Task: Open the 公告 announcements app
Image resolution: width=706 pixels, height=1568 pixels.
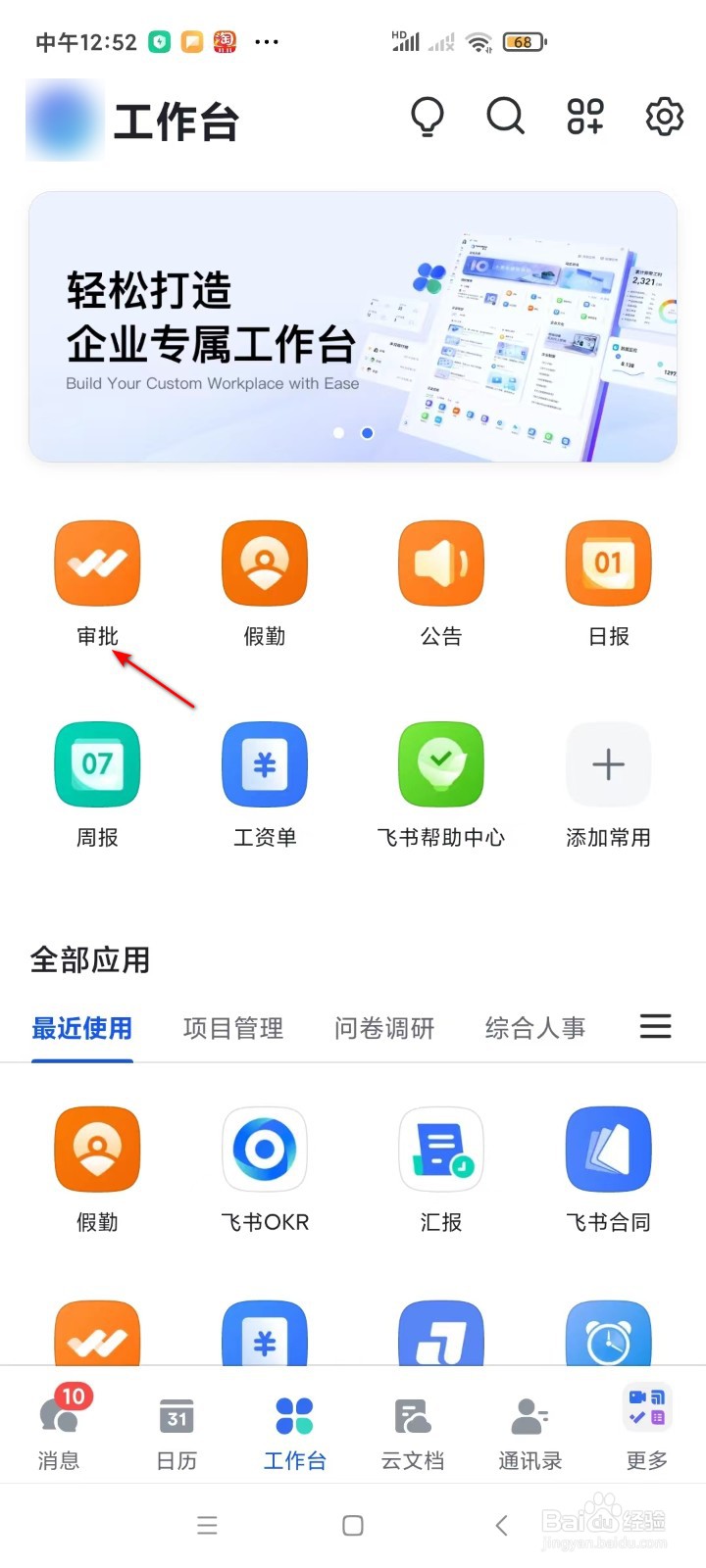Action: 441,563
